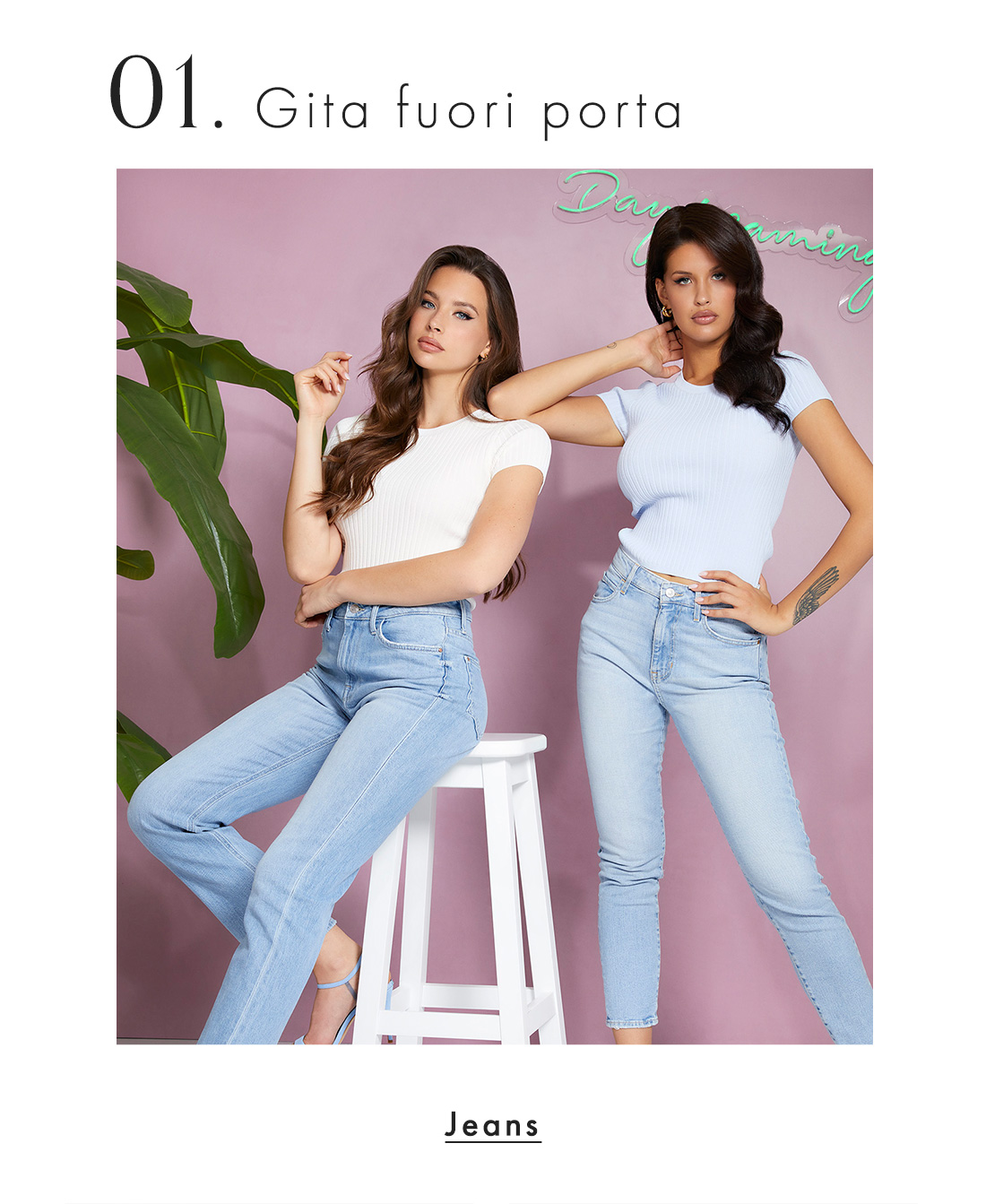The image size is (986, 1204).
Task: Open the underlined Jeans link
Action: (x=493, y=1125)
